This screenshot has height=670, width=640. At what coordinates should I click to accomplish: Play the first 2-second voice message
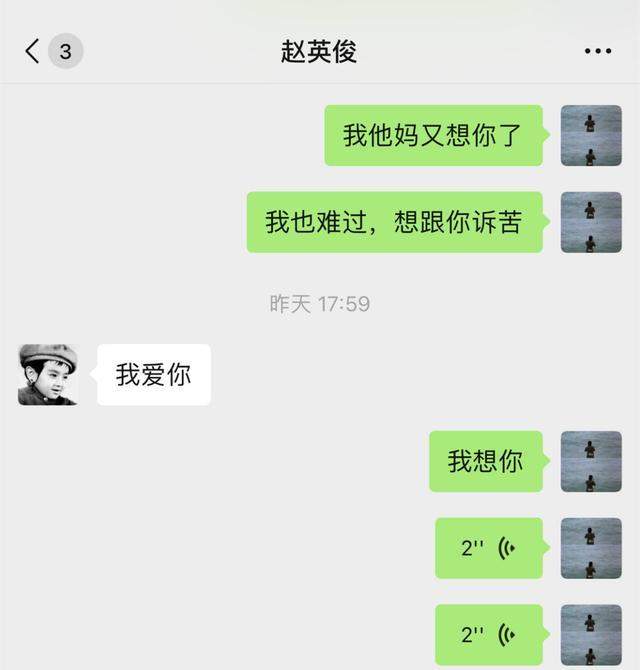[x=488, y=548]
